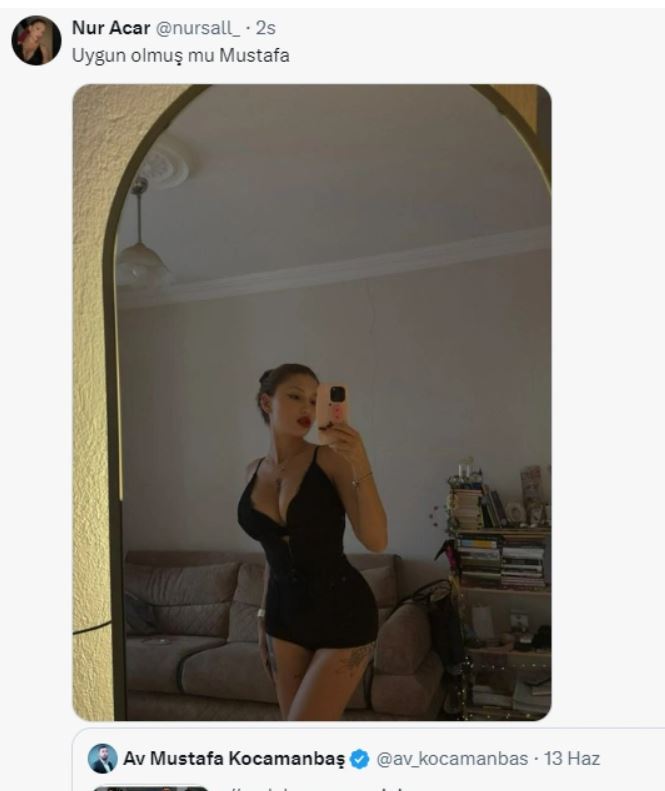665x791 pixels.
Task: Open Nur Acar's profile picture
Action: point(36,40)
